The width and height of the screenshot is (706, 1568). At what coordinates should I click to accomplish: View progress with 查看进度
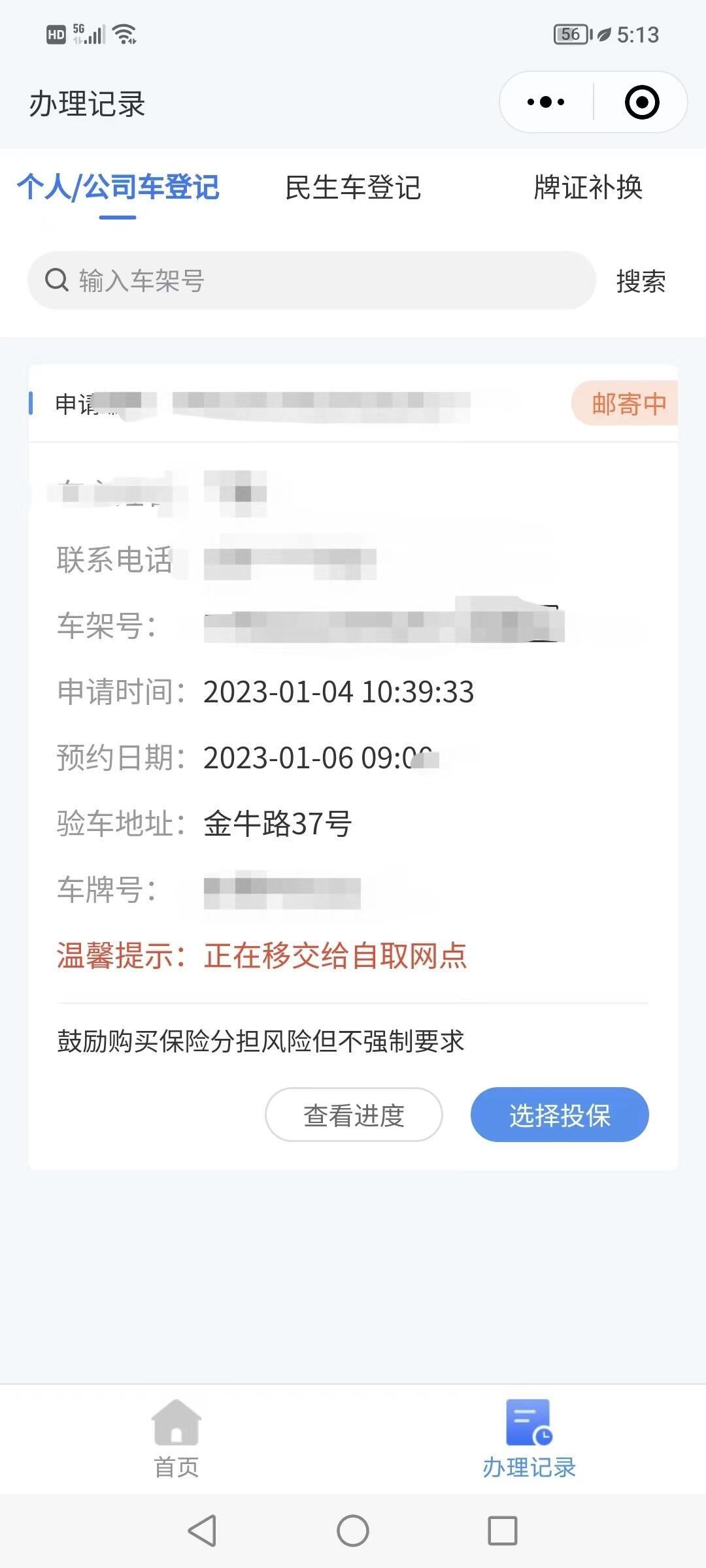click(354, 1115)
